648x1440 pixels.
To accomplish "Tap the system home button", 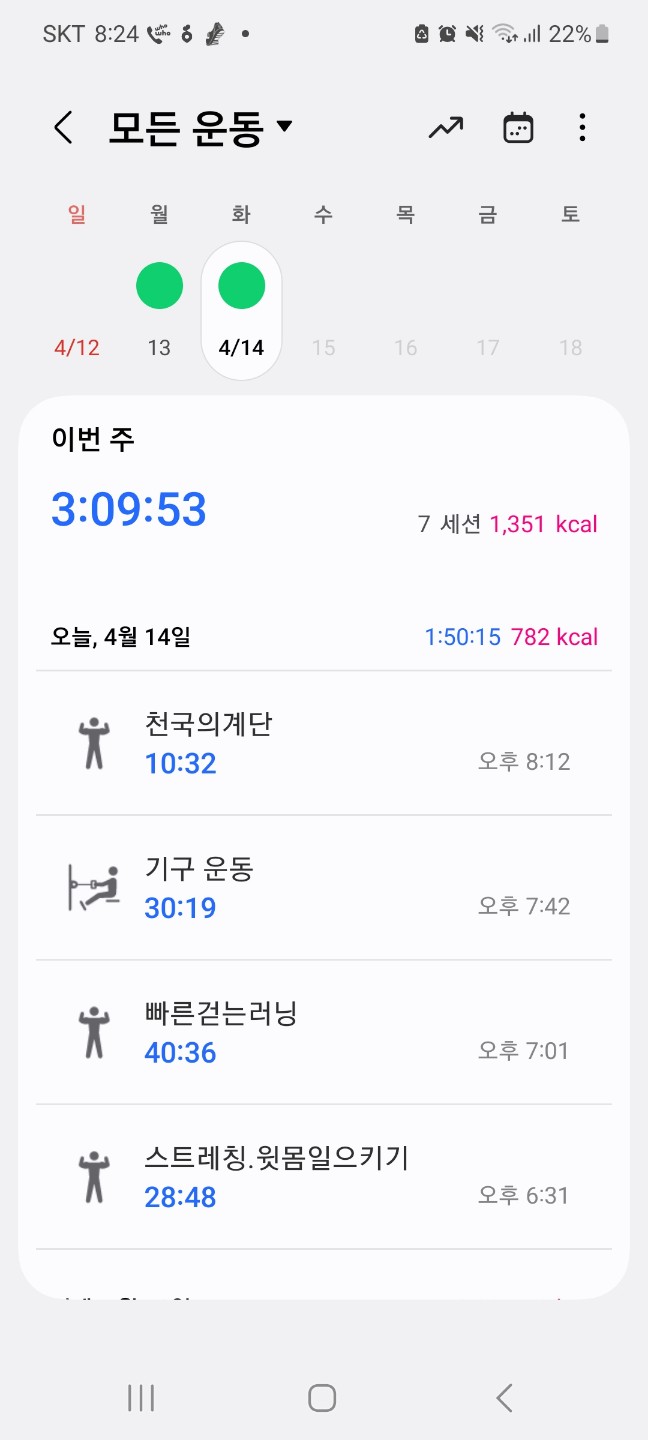I will tap(322, 1397).
